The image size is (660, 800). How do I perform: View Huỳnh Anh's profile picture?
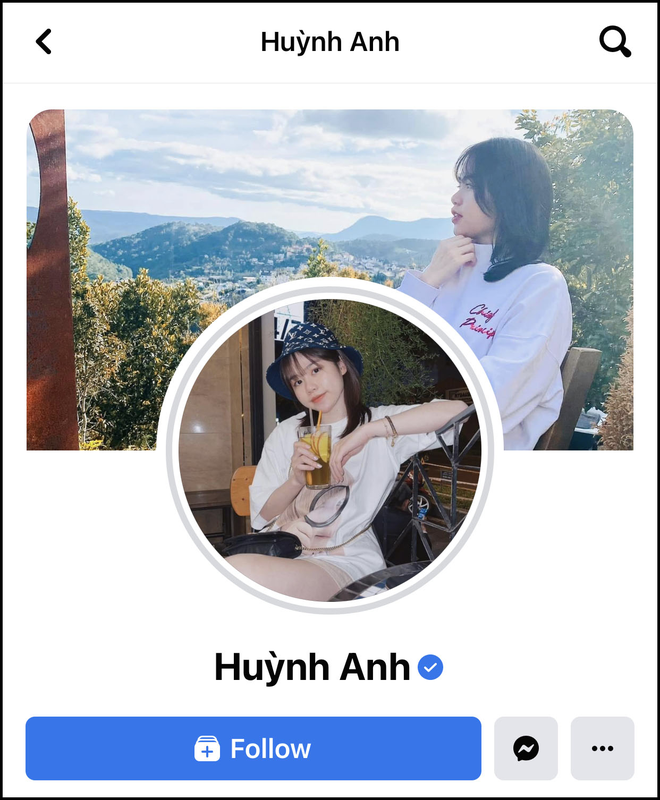(330, 450)
